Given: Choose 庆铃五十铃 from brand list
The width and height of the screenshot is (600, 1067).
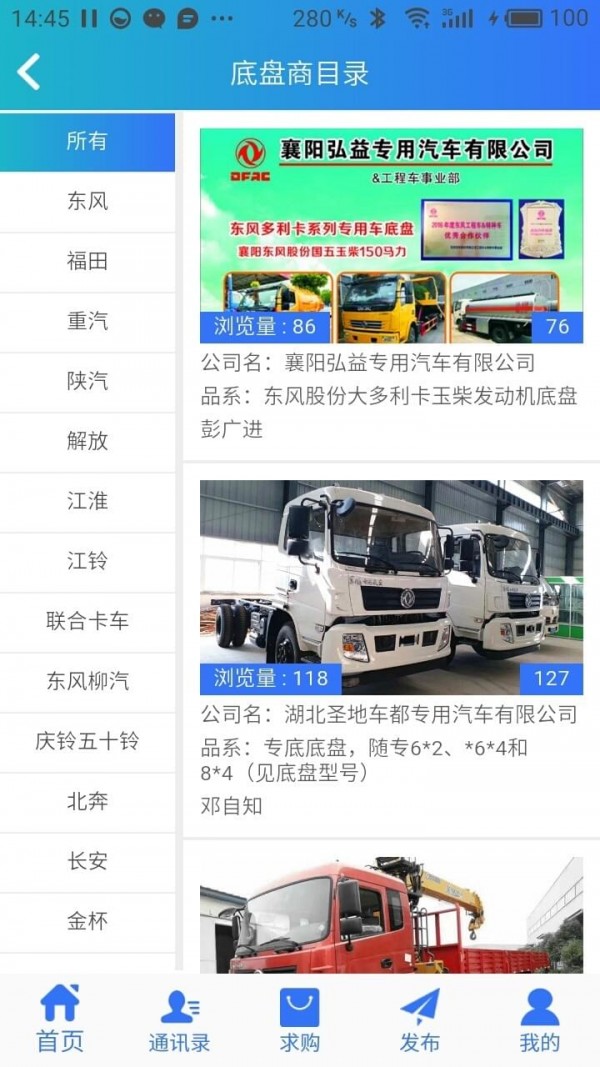Looking at the screenshot, I should pos(87,742).
